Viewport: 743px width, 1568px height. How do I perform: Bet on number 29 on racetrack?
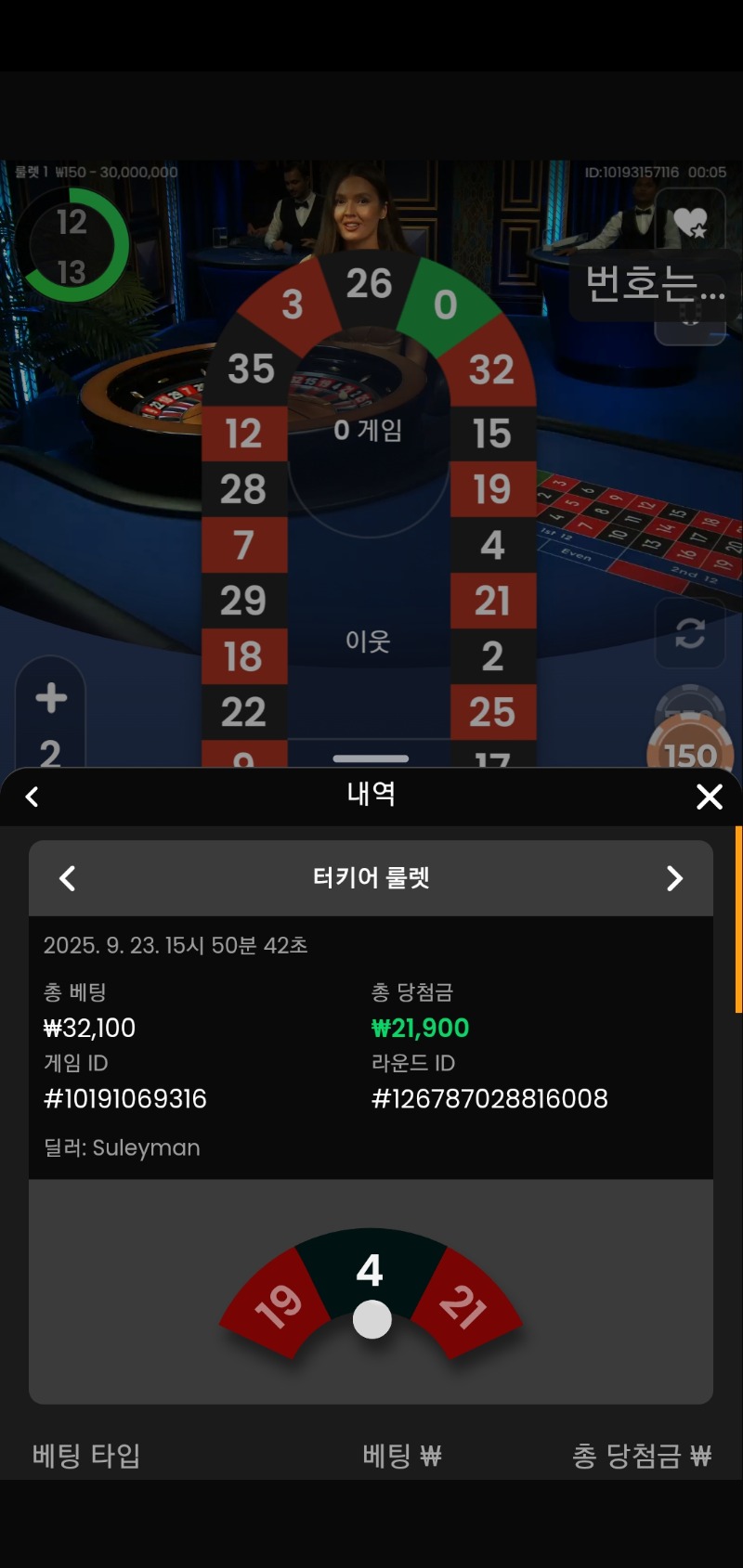coord(243,601)
